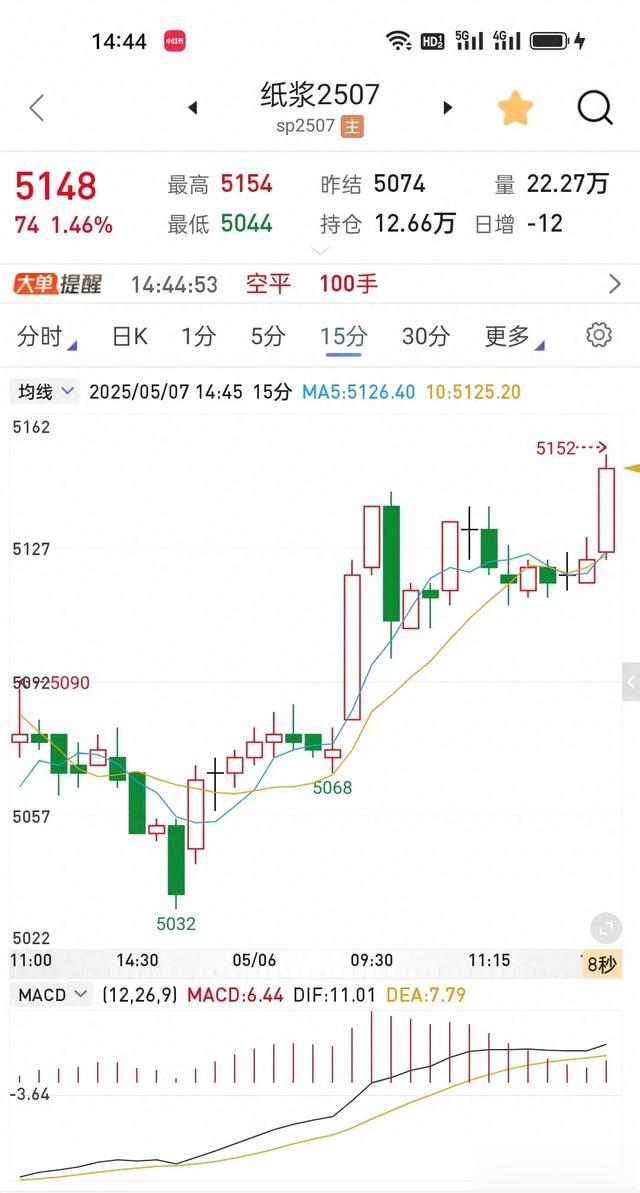
Task: Expand quote details with the small chevron
Action: coord(320,250)
